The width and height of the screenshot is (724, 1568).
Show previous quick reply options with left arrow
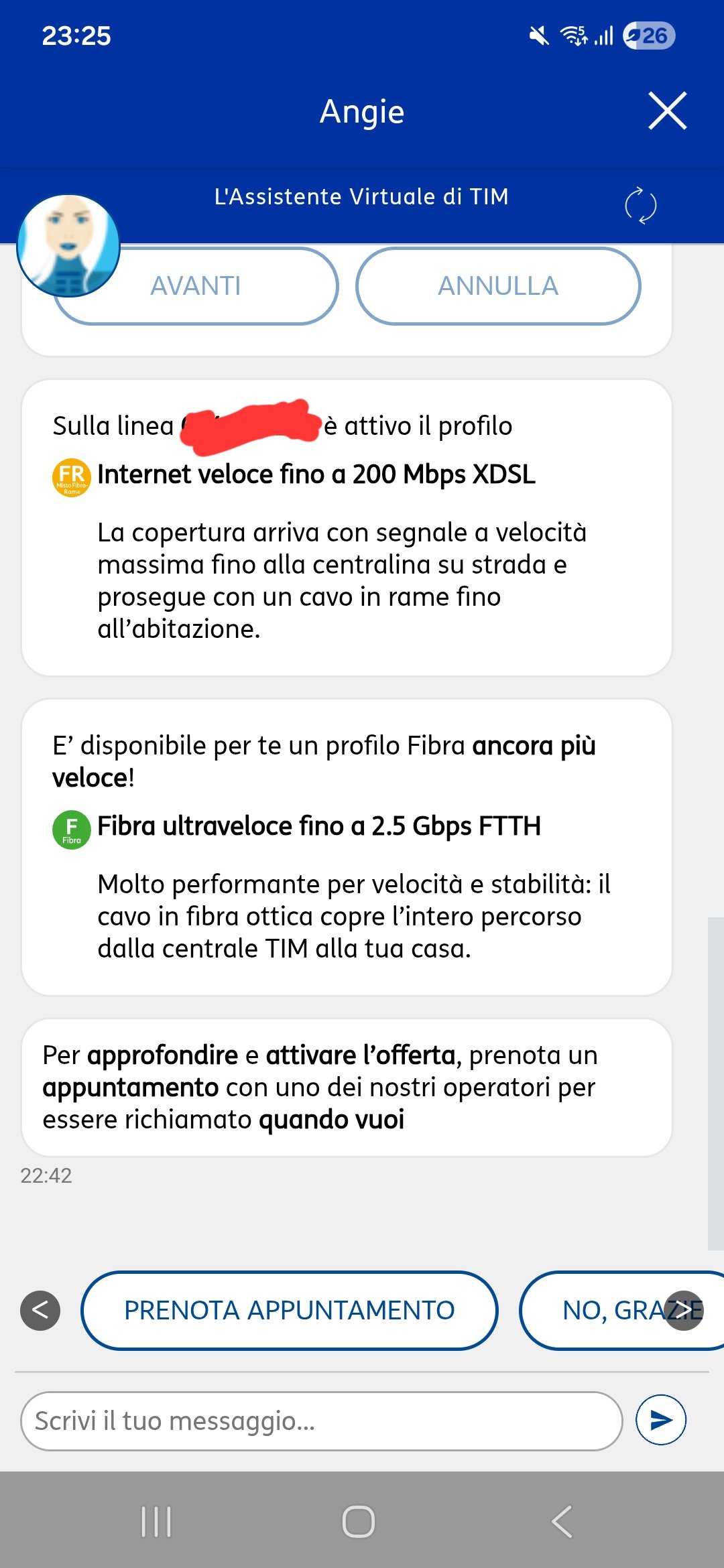click(x=40, y=1310)
